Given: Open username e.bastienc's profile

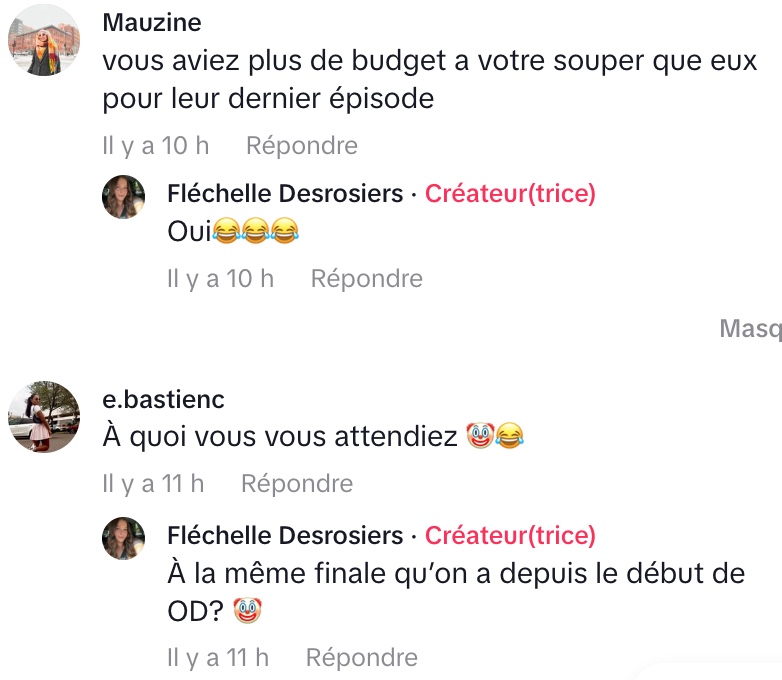Looking at the screenshot, I should click(x=163, y=400).
